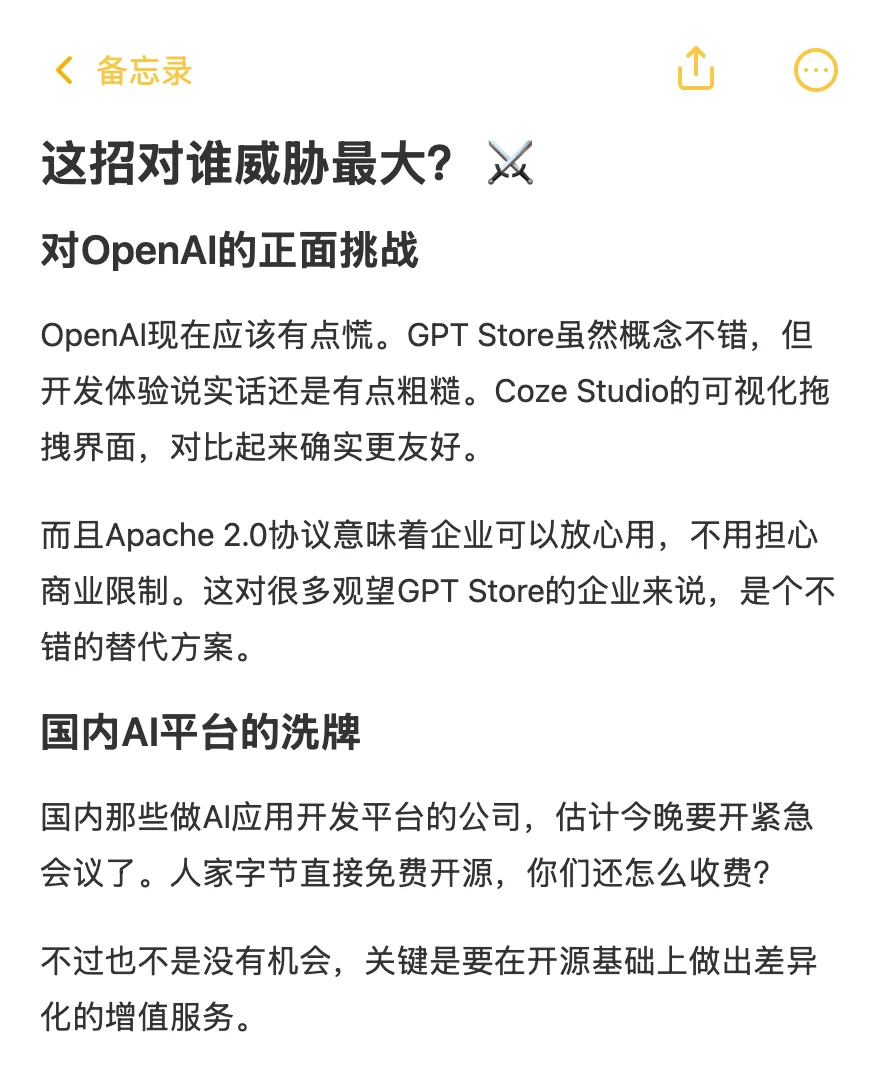Screen dimensions: 880x1084
Task: Open the more options menu
Action: [816, 70]
